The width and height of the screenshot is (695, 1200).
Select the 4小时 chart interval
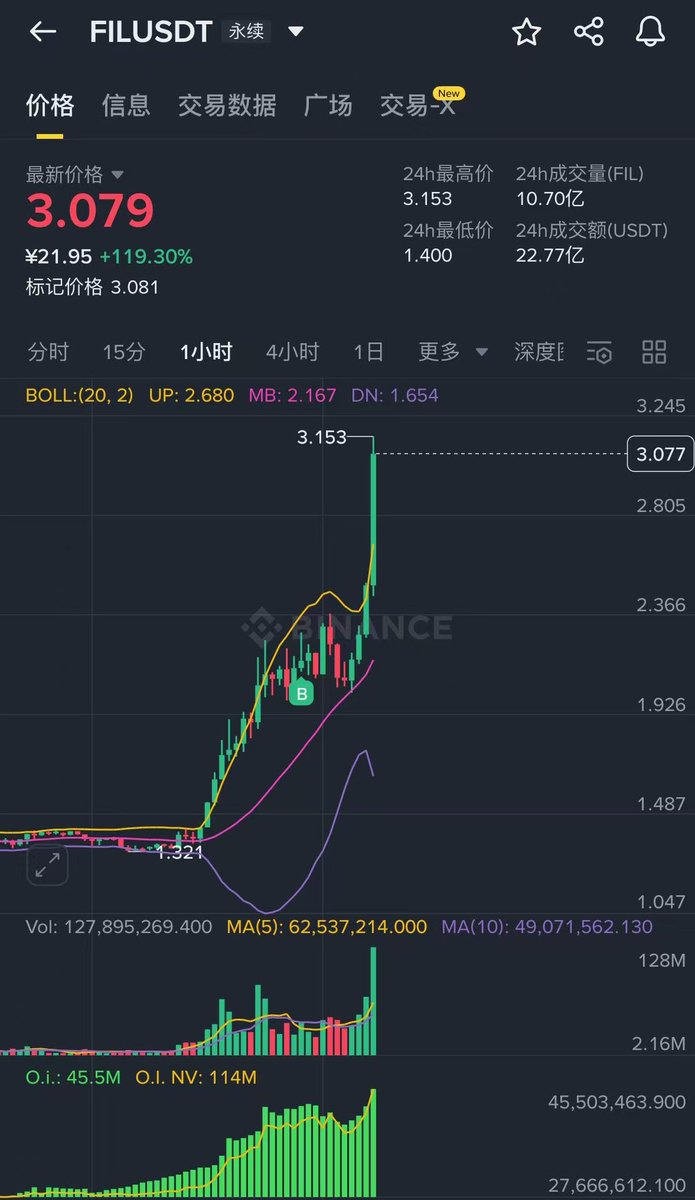292,352
